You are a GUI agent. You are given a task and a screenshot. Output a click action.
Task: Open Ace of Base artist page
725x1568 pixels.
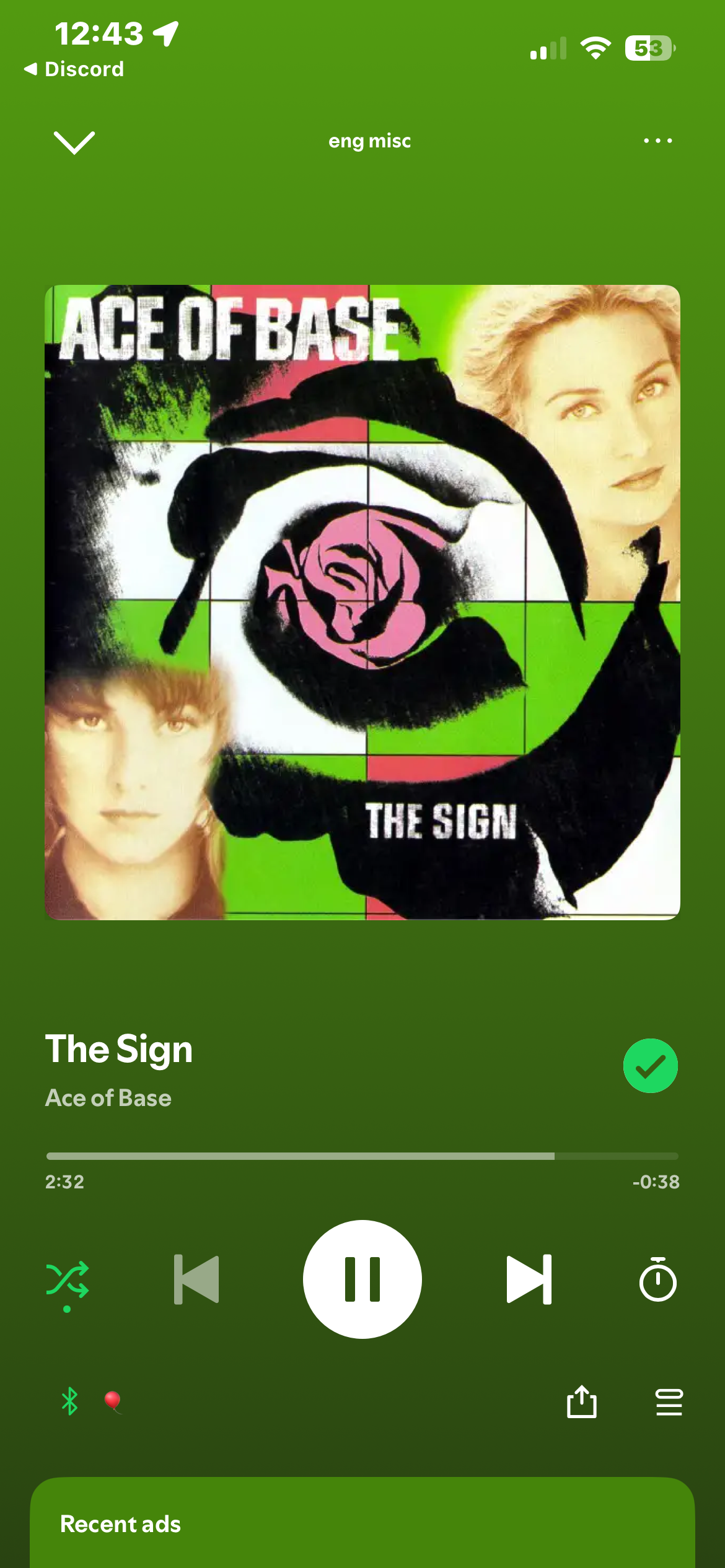click(108, 1098)
